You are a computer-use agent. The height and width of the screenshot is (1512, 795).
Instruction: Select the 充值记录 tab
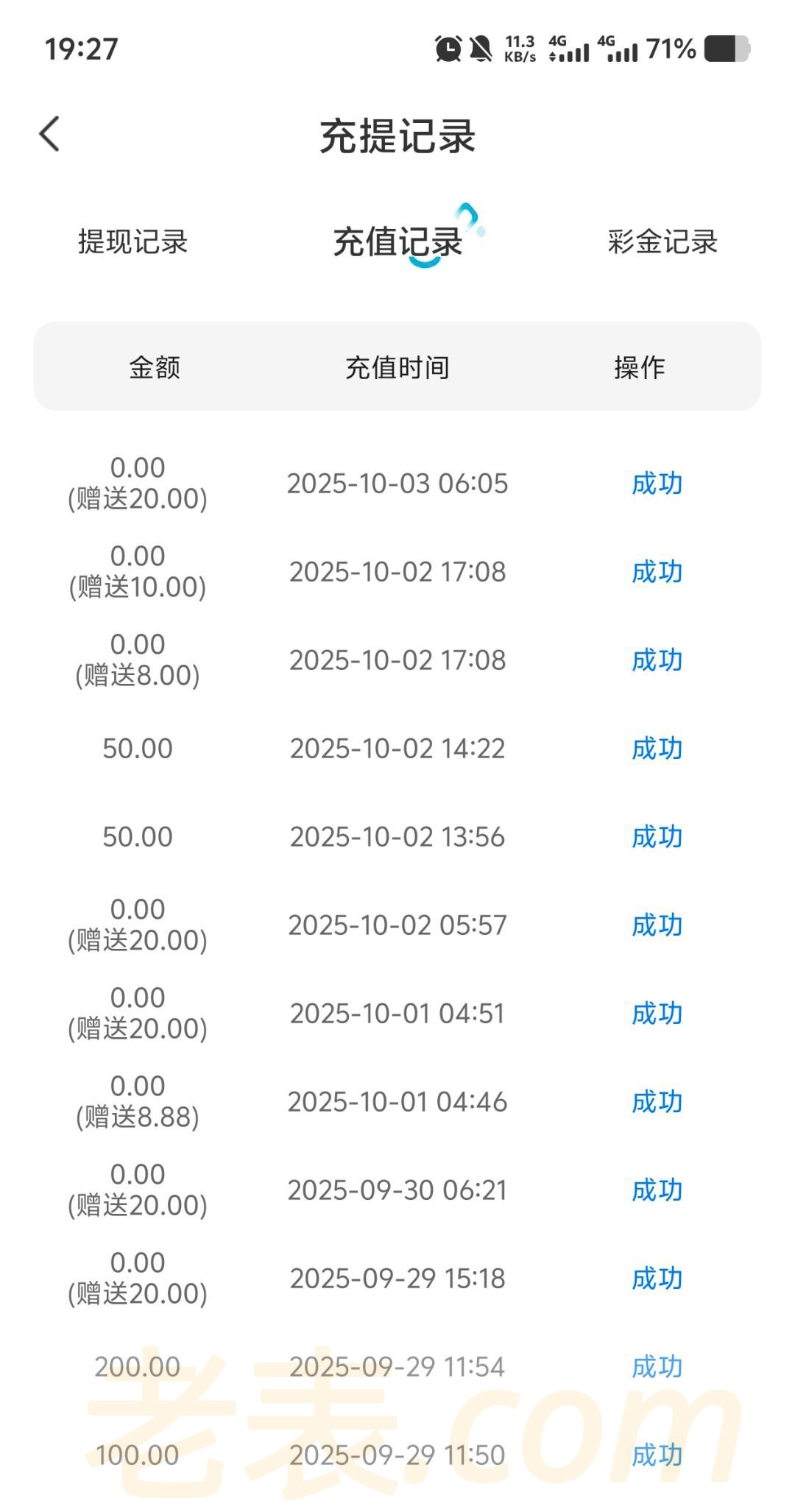[x=397, y=241]
